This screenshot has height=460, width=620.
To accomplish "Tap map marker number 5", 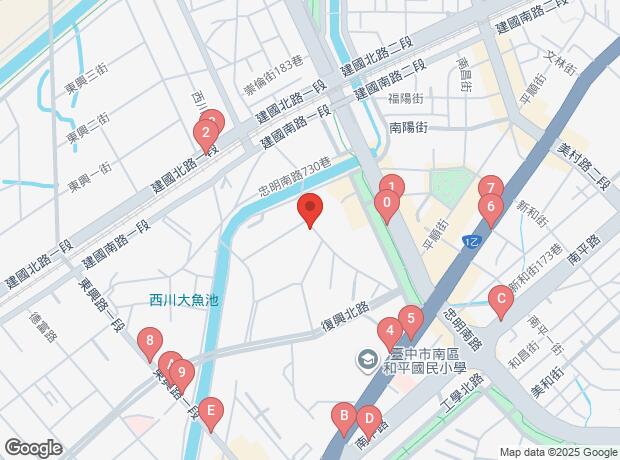I will (x=410, y=320).
